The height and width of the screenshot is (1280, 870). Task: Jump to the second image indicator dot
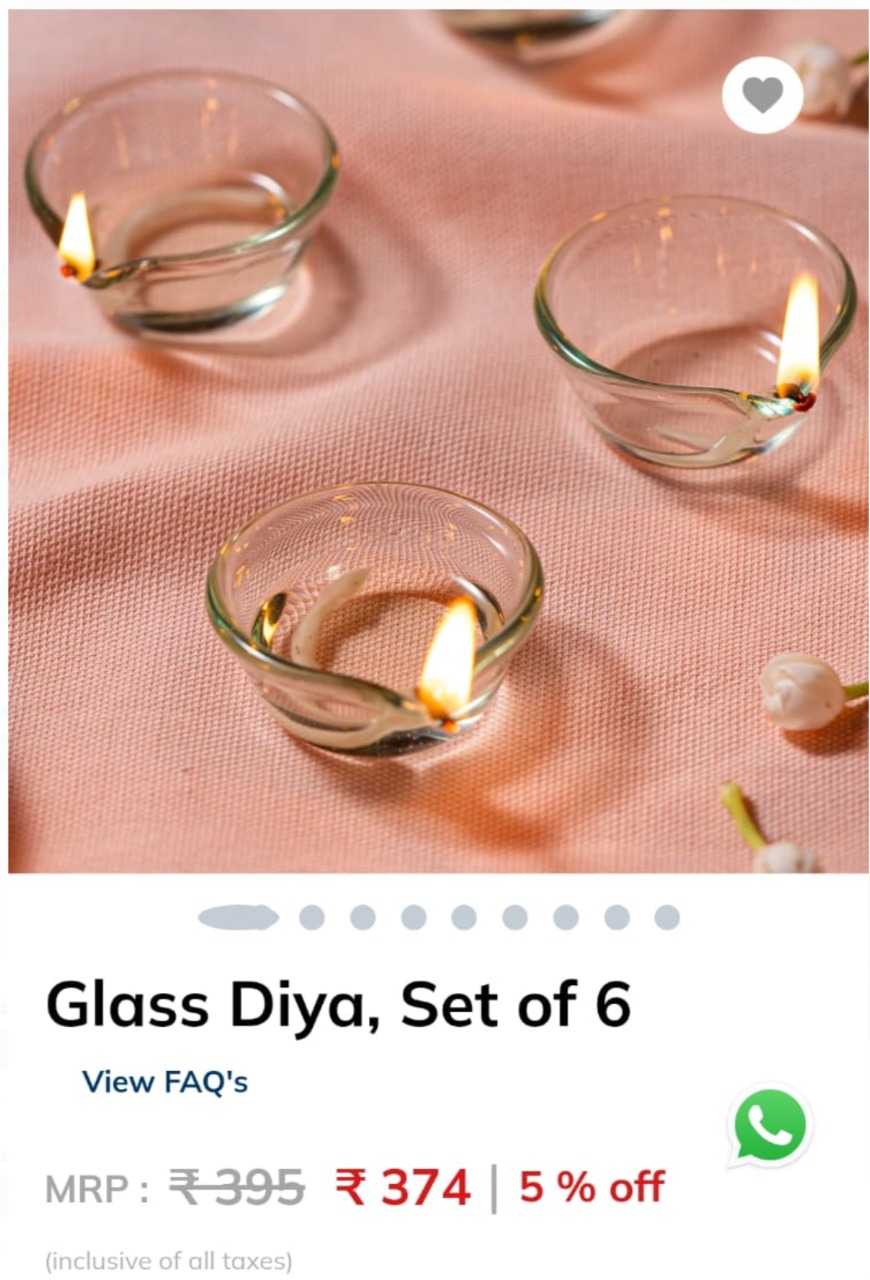tap(312, 917)
